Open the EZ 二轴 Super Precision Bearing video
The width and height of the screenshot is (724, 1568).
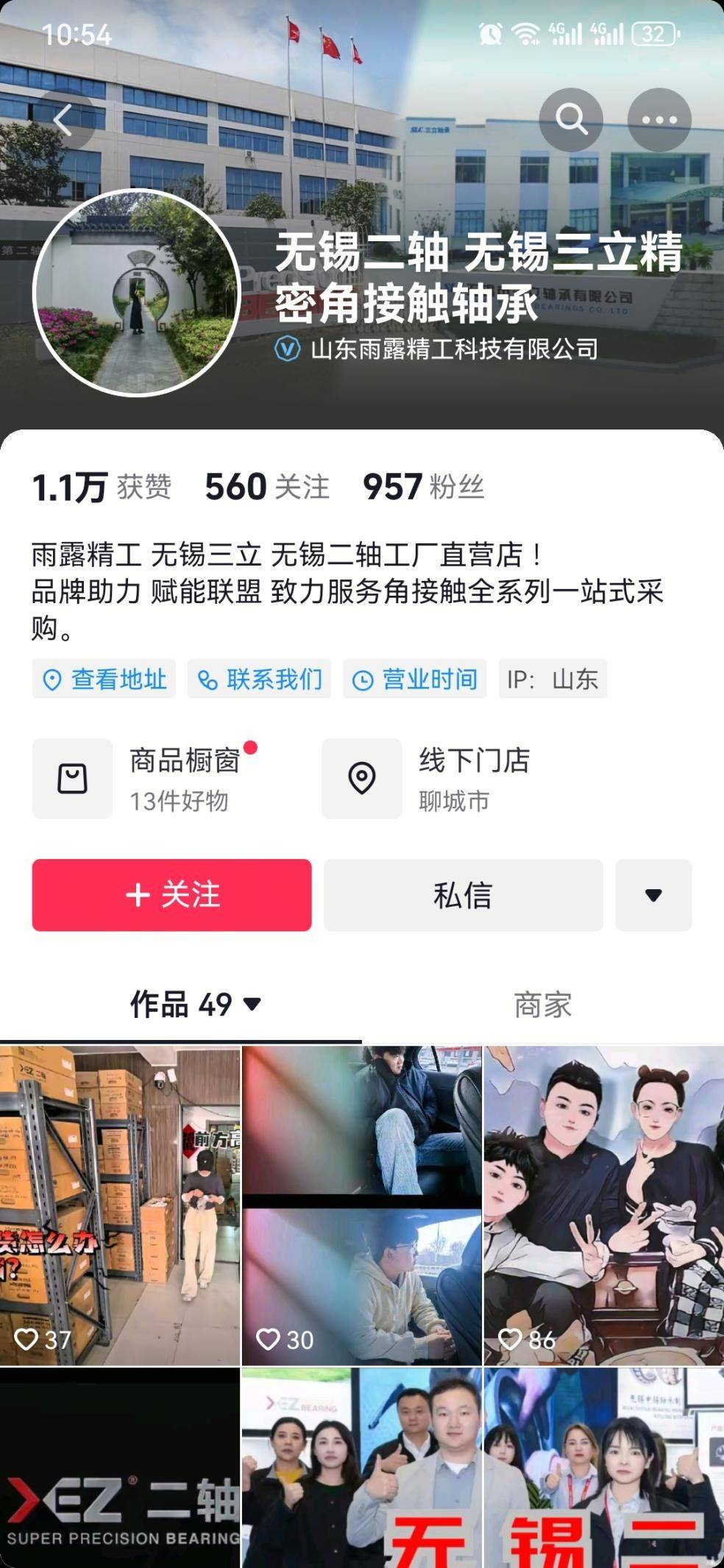[x=120, y=1467]
